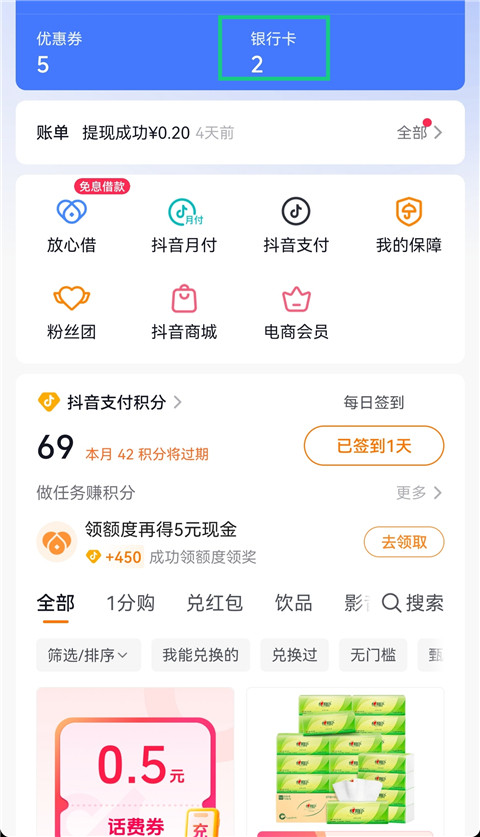The image size is (480, 837).
Task: View 全部 bills
Action: click(x=419, y=132)
